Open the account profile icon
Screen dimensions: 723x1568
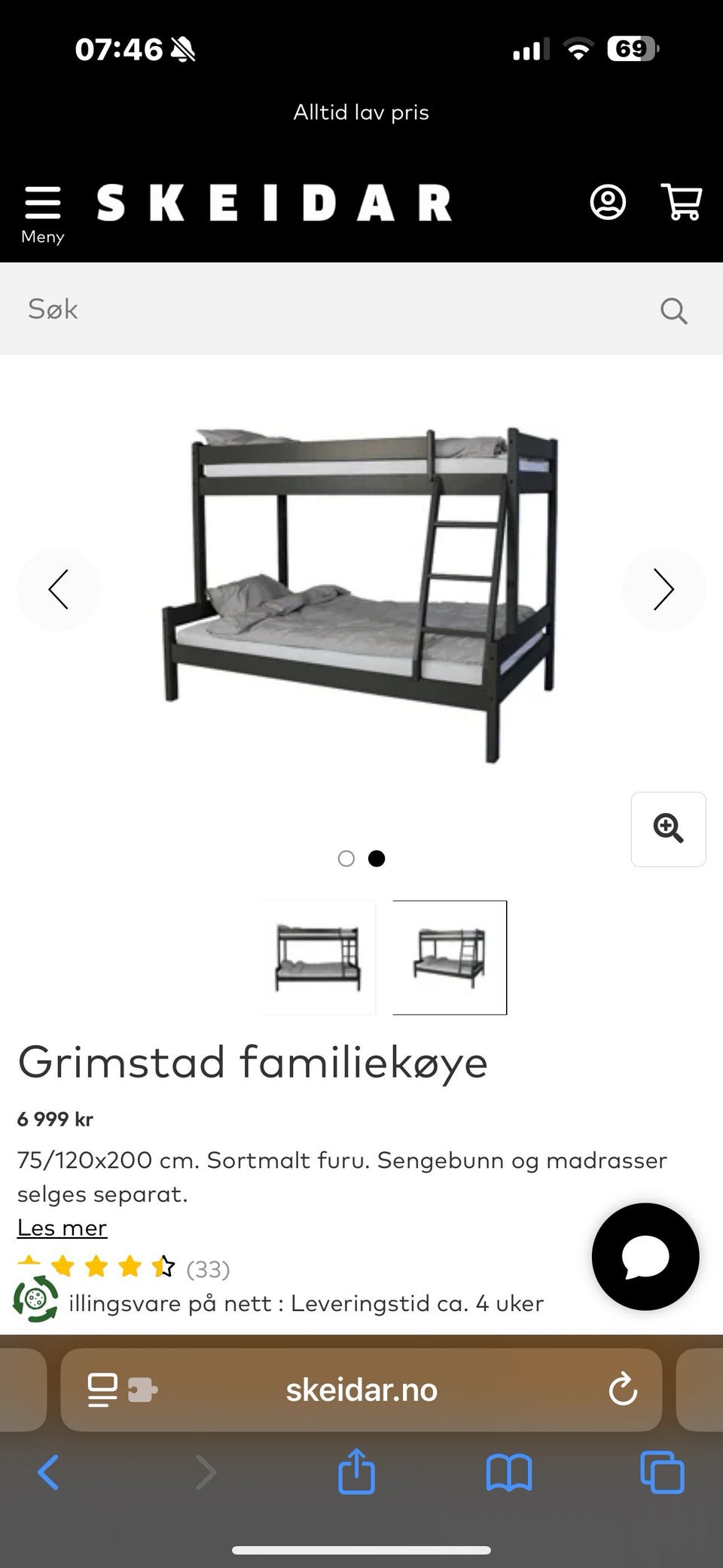[607, 202]
